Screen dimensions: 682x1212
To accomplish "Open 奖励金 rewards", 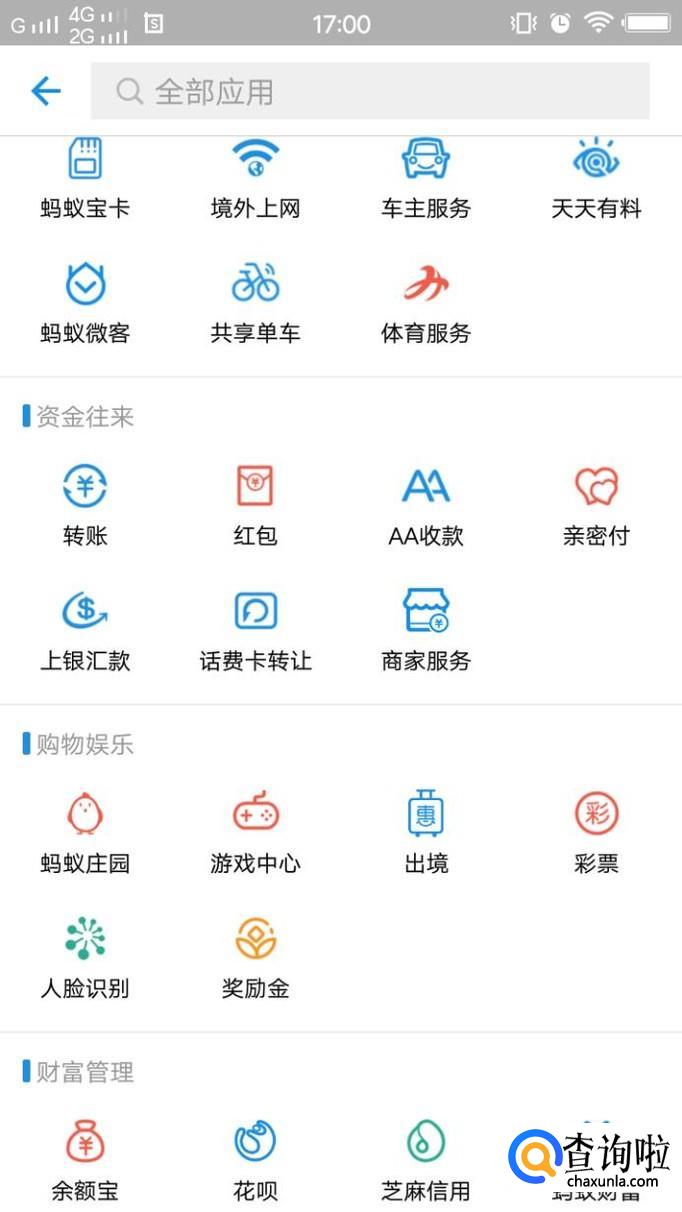I will (x=255, y=959).
